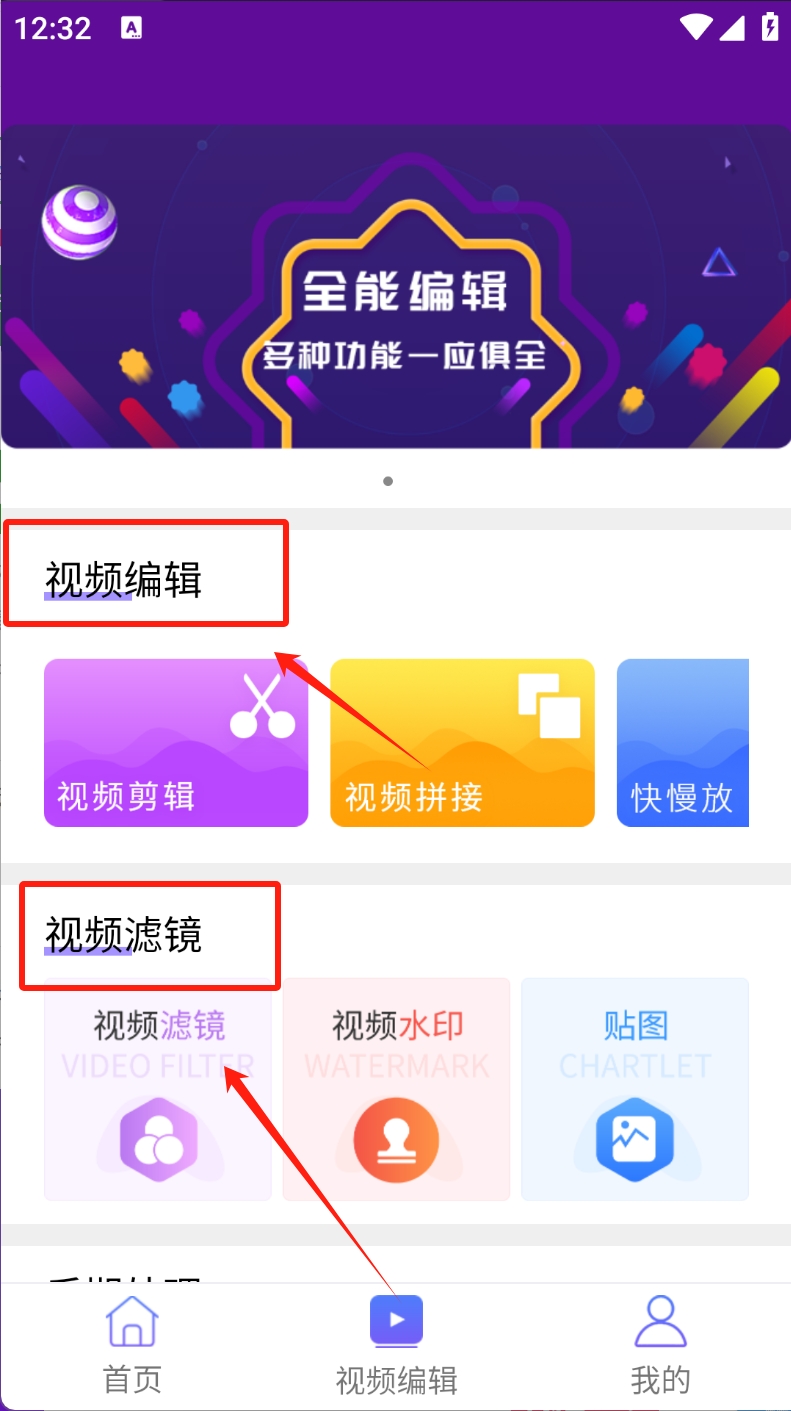The width and height of the screenshot is (791, 1411).
Task: Open the 视频拼接 card
Action: [462, 743]
